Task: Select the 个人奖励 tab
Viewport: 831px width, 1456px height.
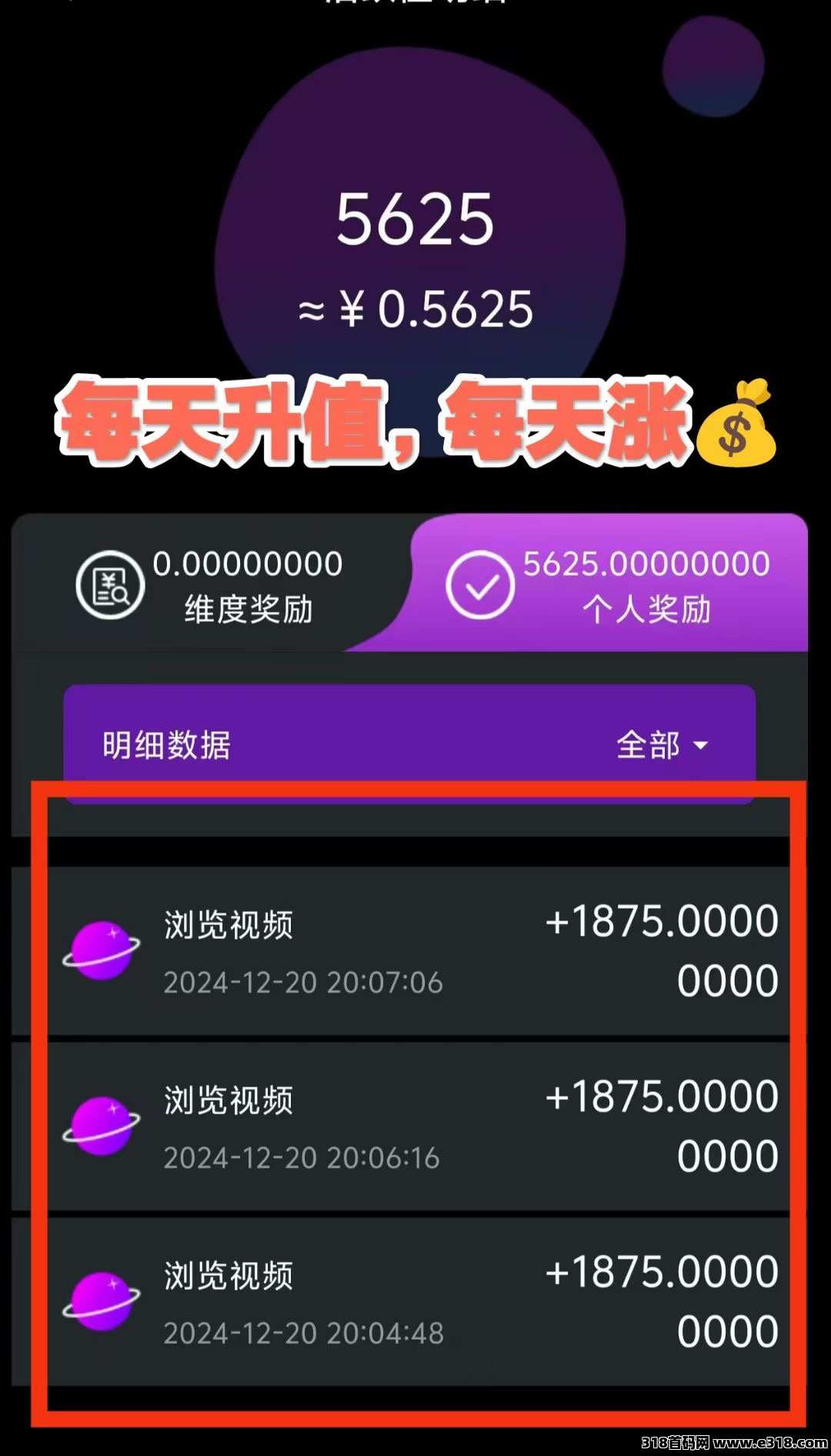Action: pos(608,585)
